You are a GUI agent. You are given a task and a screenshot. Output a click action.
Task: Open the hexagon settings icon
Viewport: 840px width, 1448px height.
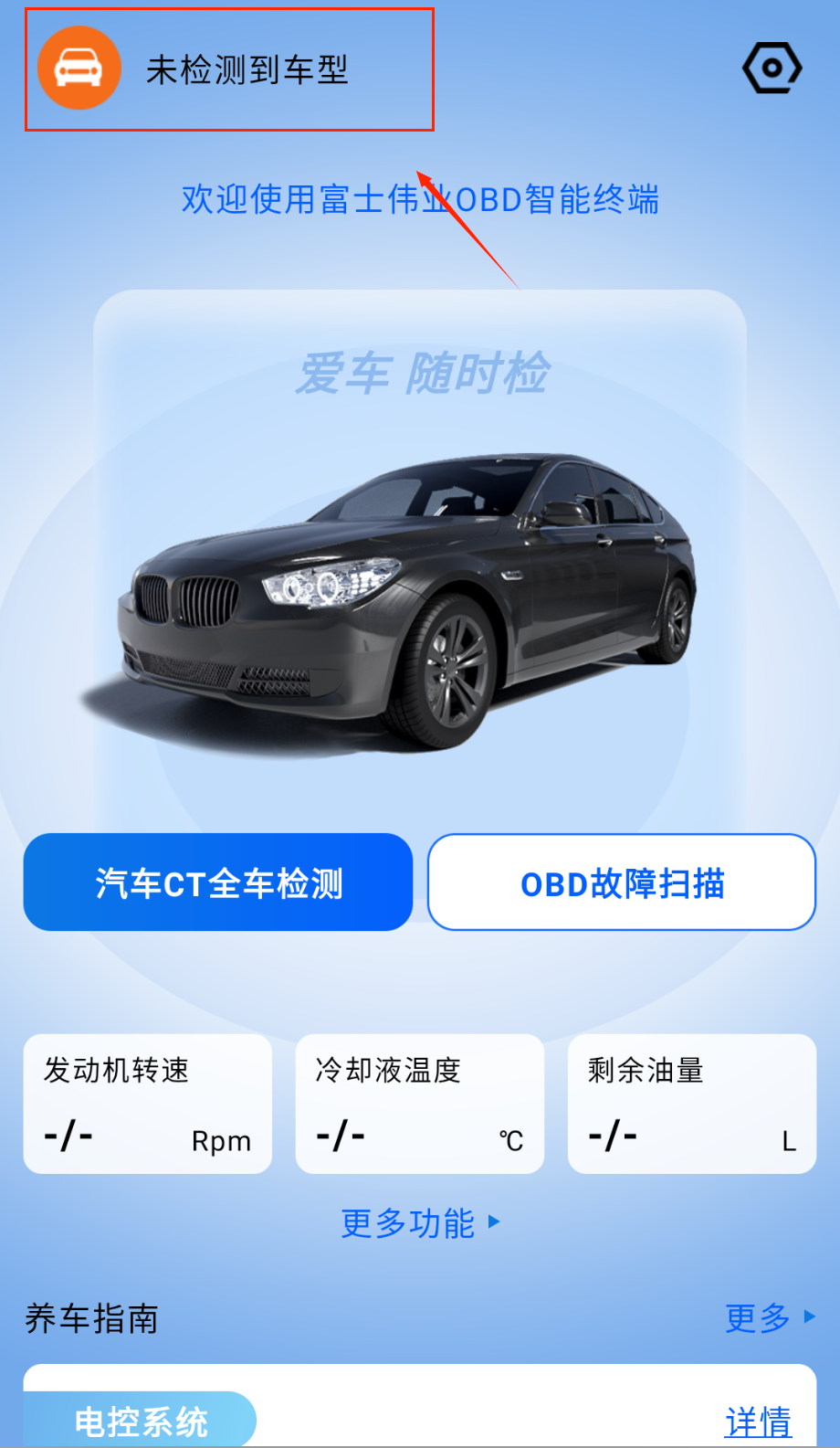click(x=772, y=69)
